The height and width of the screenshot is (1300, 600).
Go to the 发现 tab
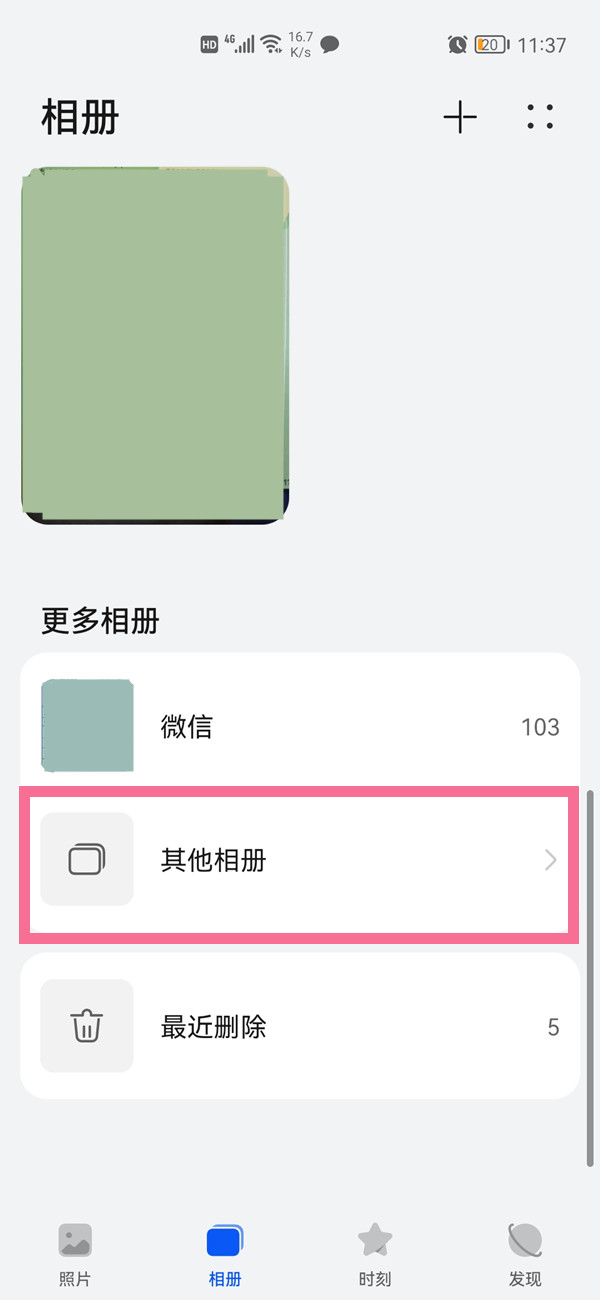pos(525,1253)
